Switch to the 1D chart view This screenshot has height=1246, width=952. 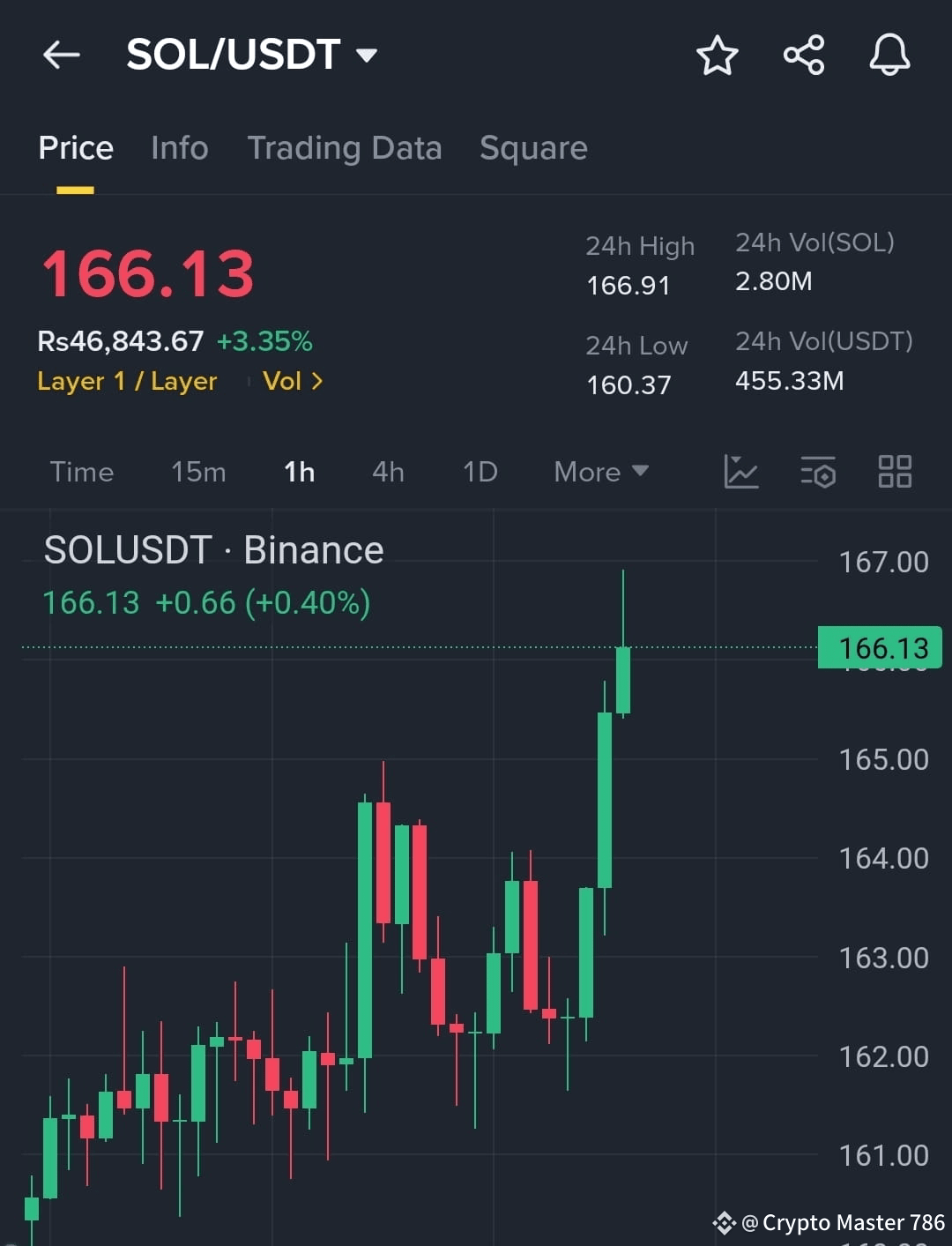click(x=479, y=473)
